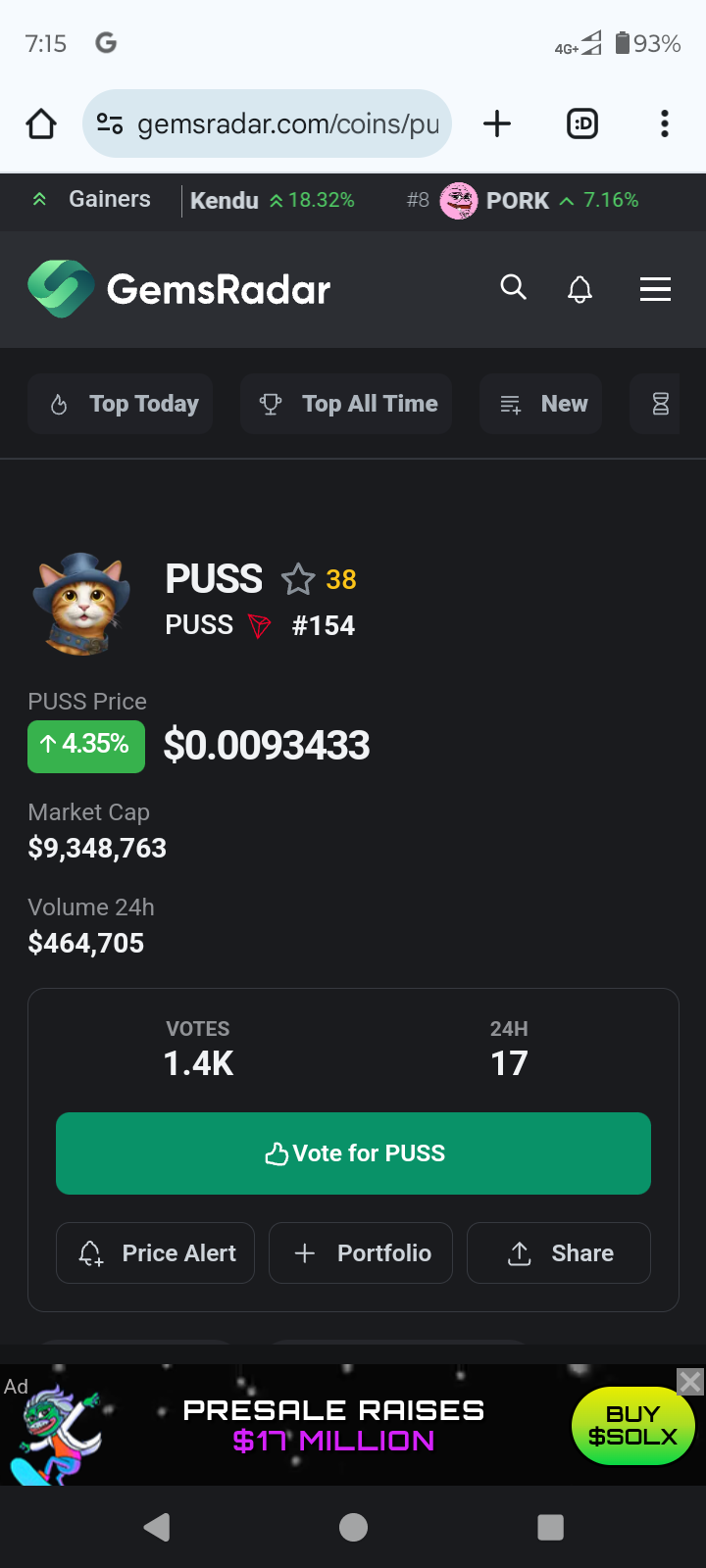Open the GemsRadar search icon

tap(513, 288)
